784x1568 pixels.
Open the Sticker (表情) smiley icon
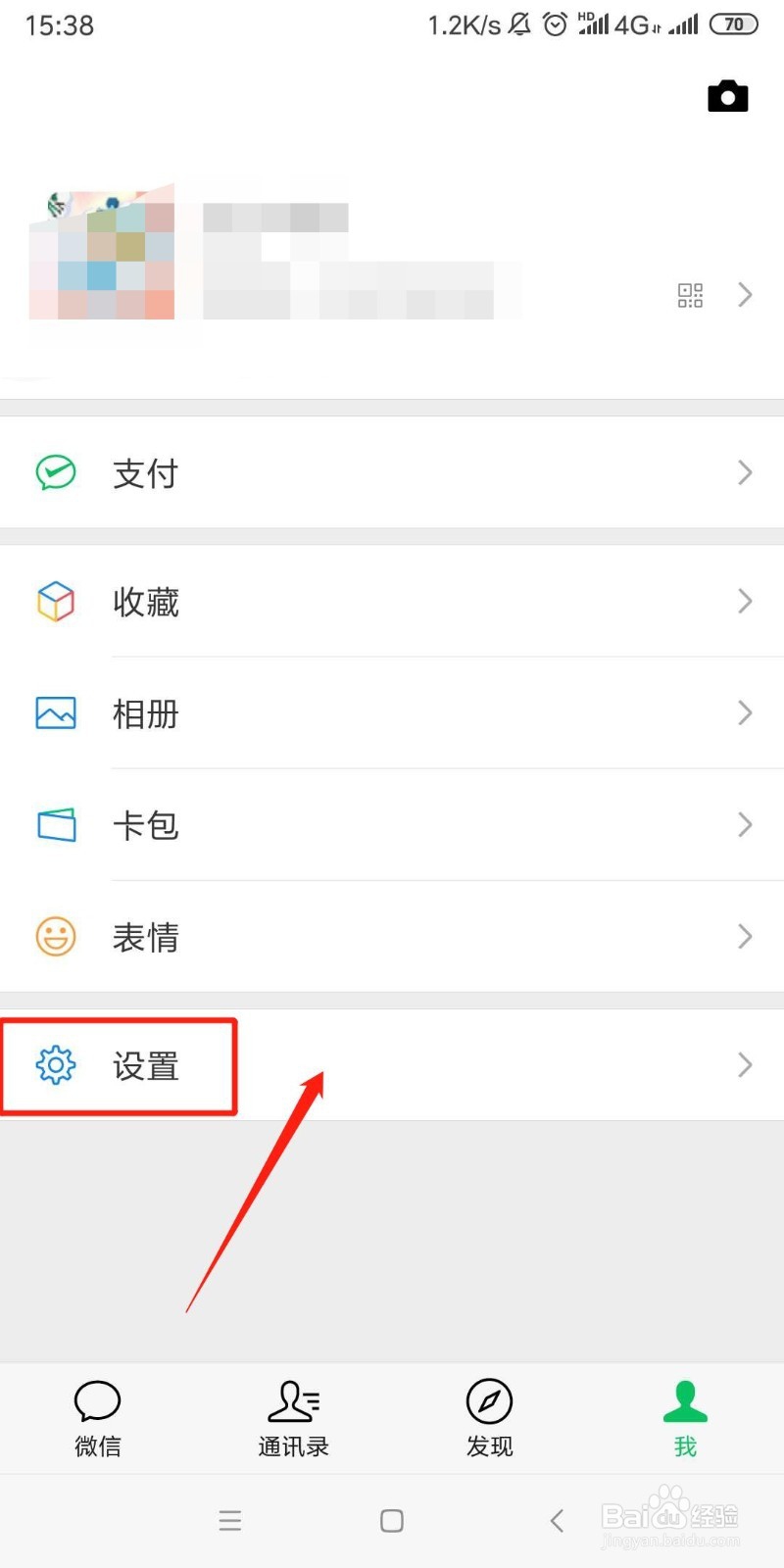pos(55,936)
